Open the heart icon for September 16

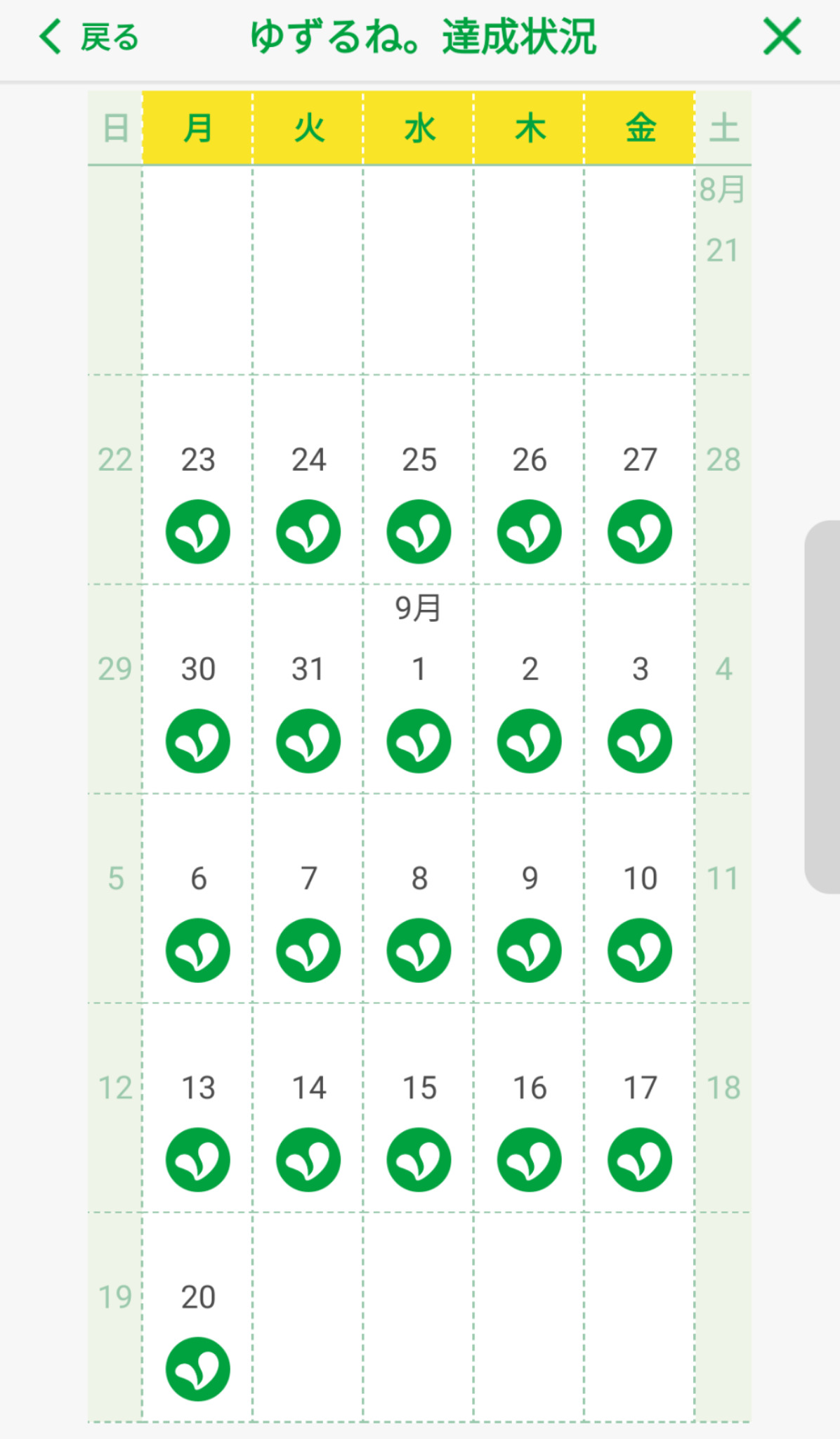(x=529, y=1160)
